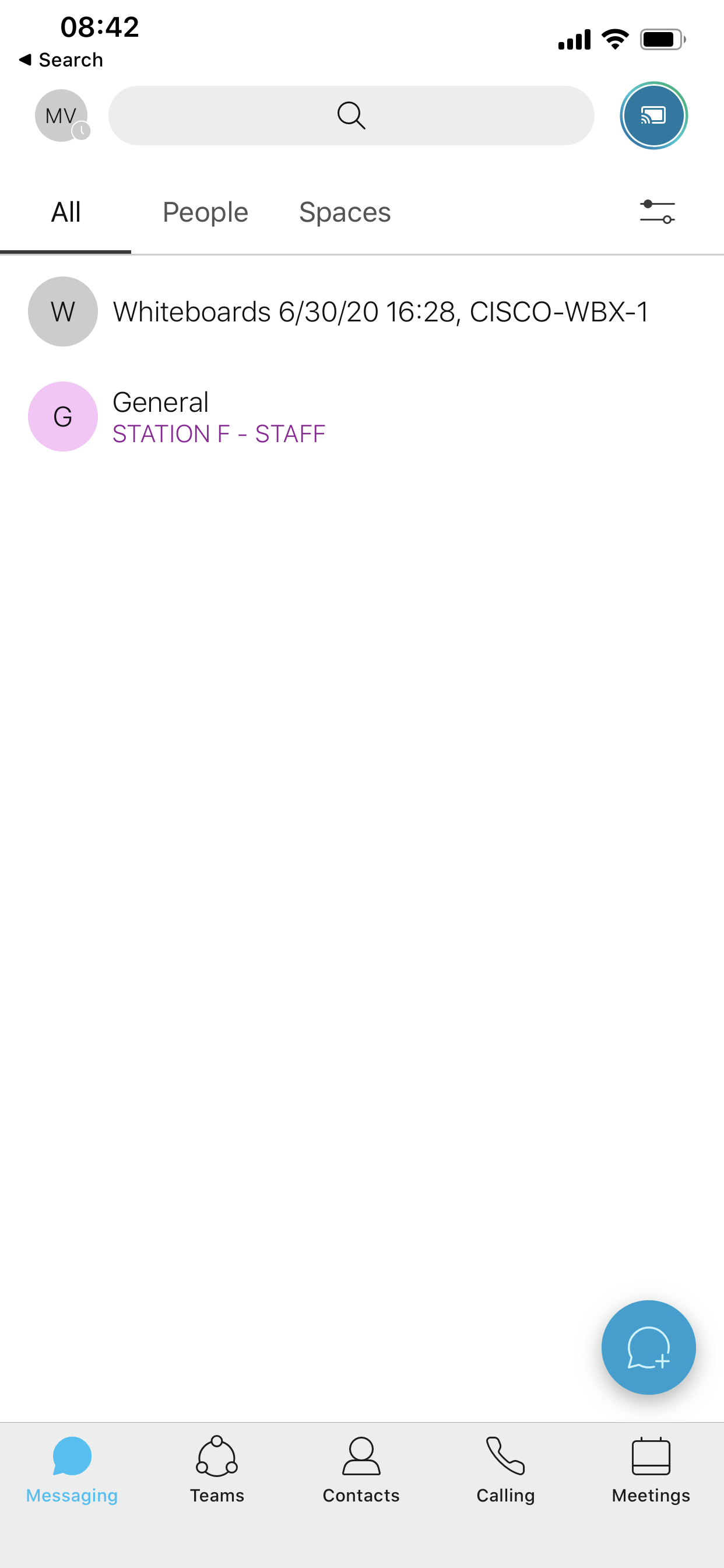Screen dimensions: 724x1568
Task: Open the screen cast device button
Action: [x=653, y=116]
